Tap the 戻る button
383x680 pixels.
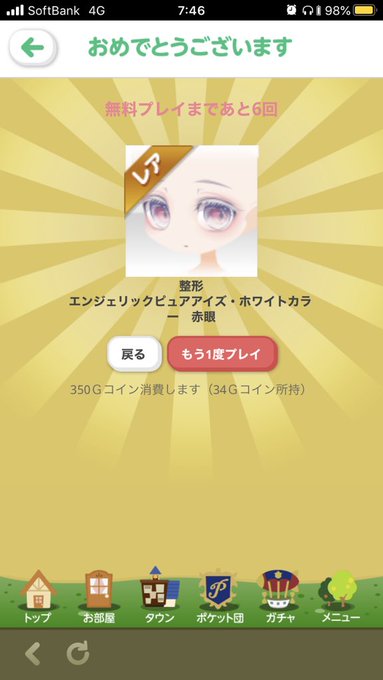tap(134, 354)
